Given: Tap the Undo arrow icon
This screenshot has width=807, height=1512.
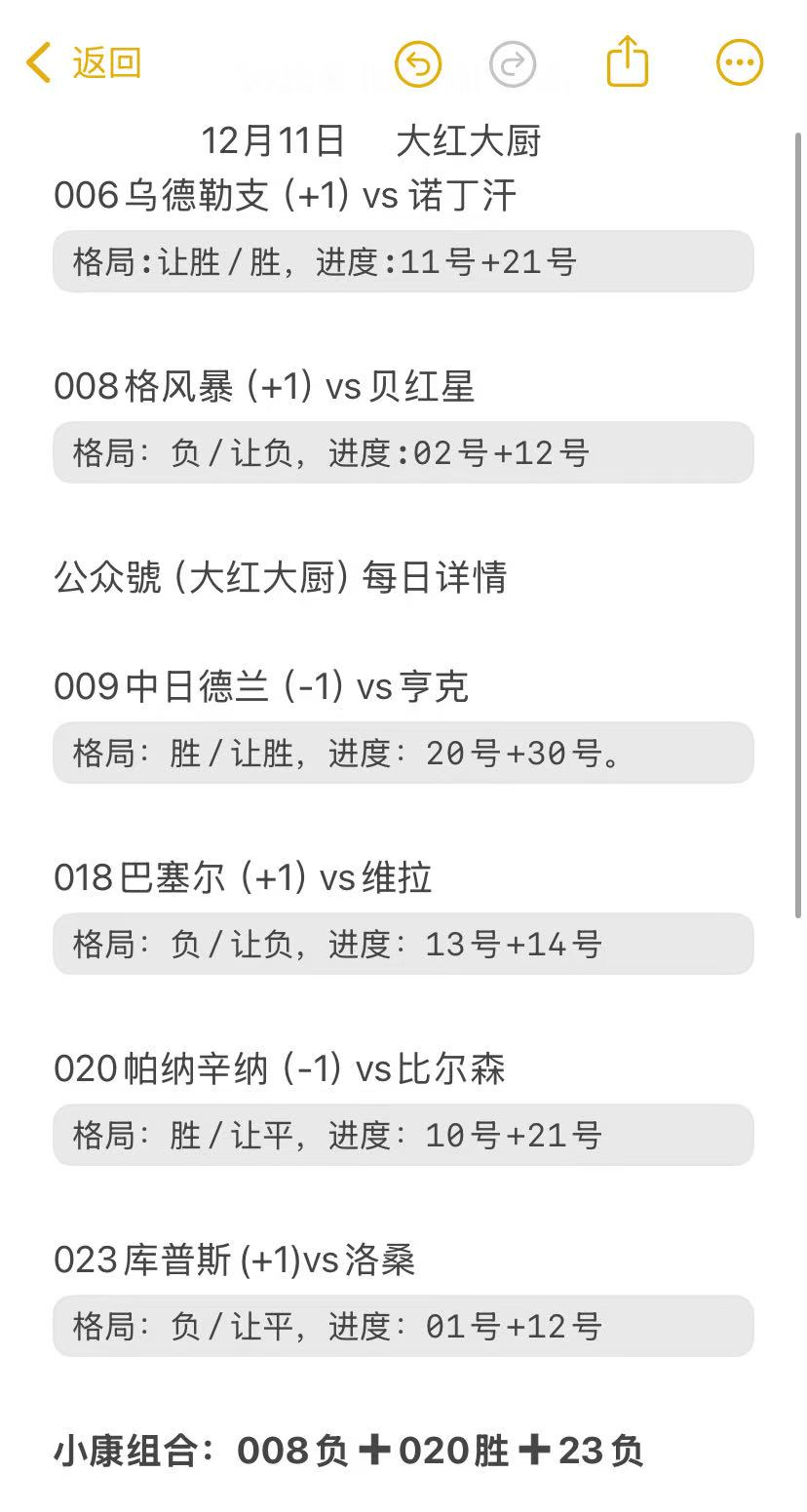Looking at the screenshot, I should (x=417, y=61).
